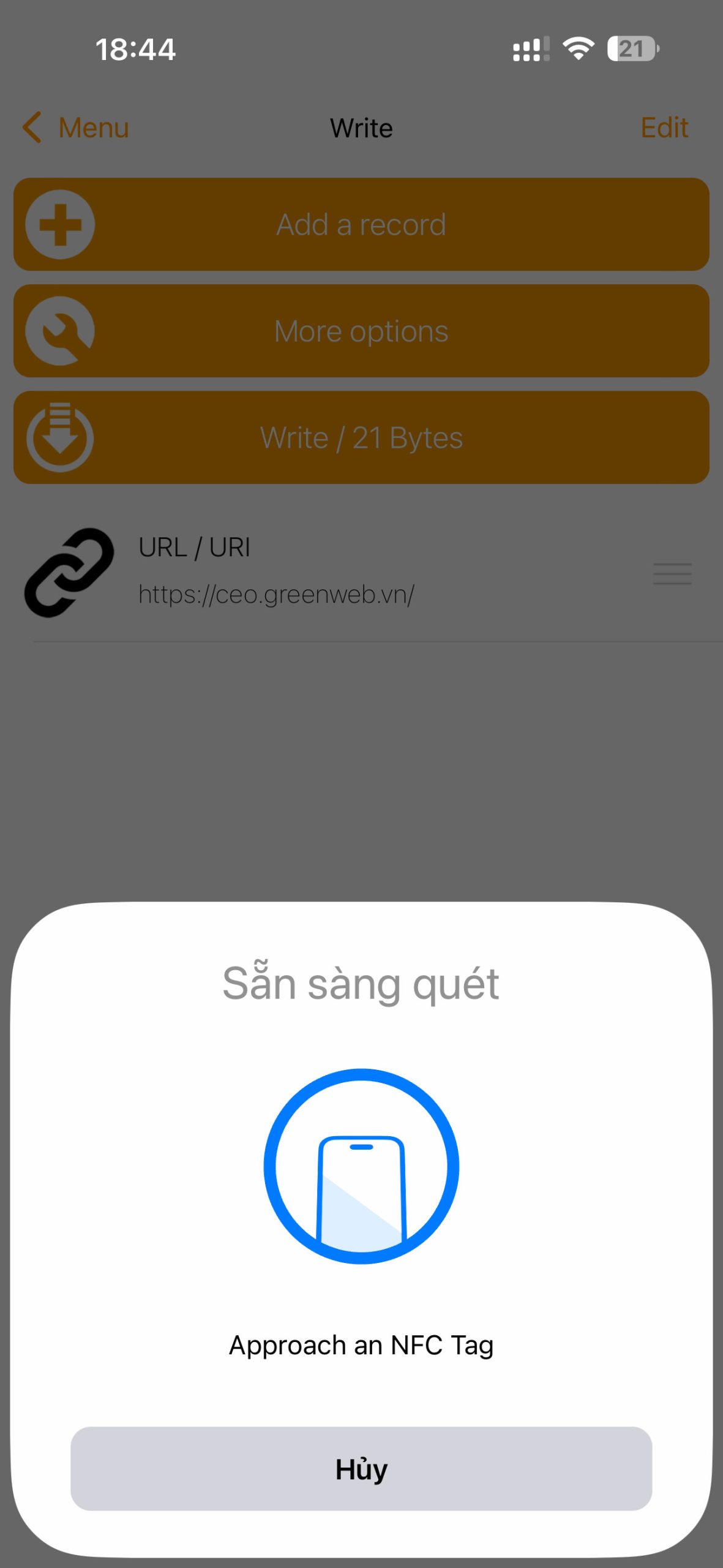Tap the download arrow icon to write tag
This screenshot has height=1568, width=723.
pyautogui.click(x=59, y=436)
